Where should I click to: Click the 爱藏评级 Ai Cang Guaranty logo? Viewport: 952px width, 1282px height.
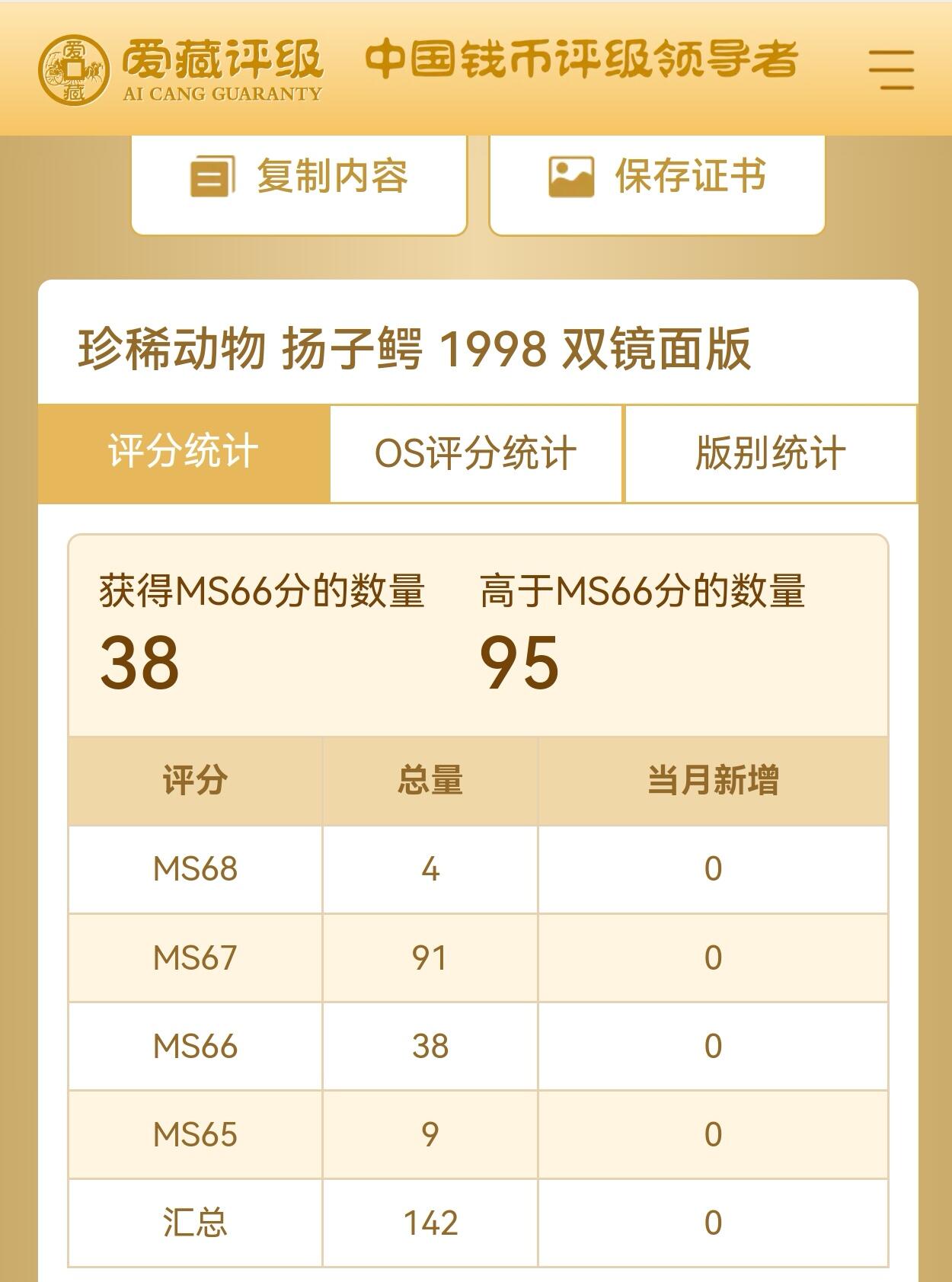click(x=183, y=67)
